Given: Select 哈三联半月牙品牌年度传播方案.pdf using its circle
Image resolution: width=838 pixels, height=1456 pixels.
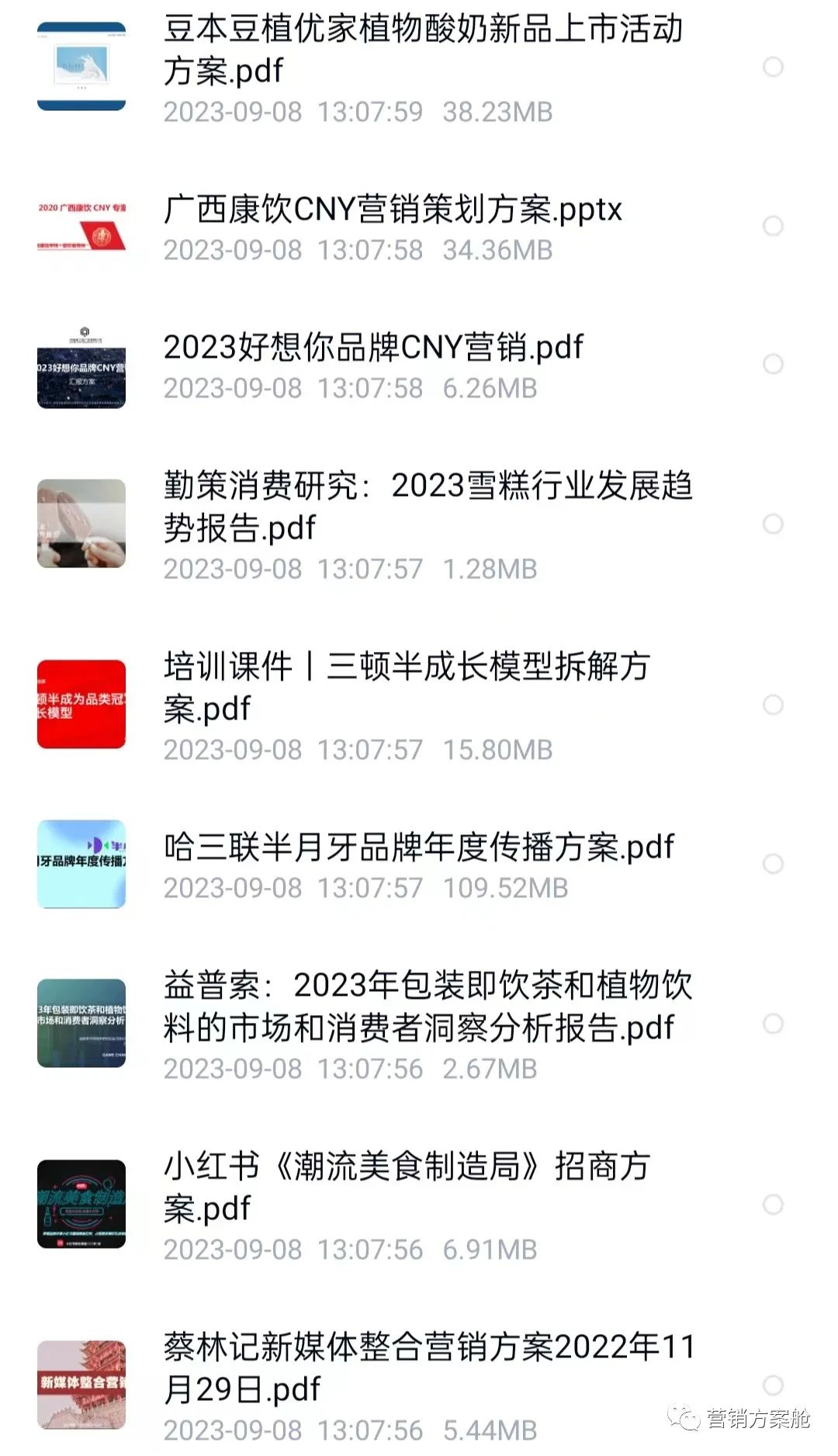Looking at the screenshot, I should (773, 864).
